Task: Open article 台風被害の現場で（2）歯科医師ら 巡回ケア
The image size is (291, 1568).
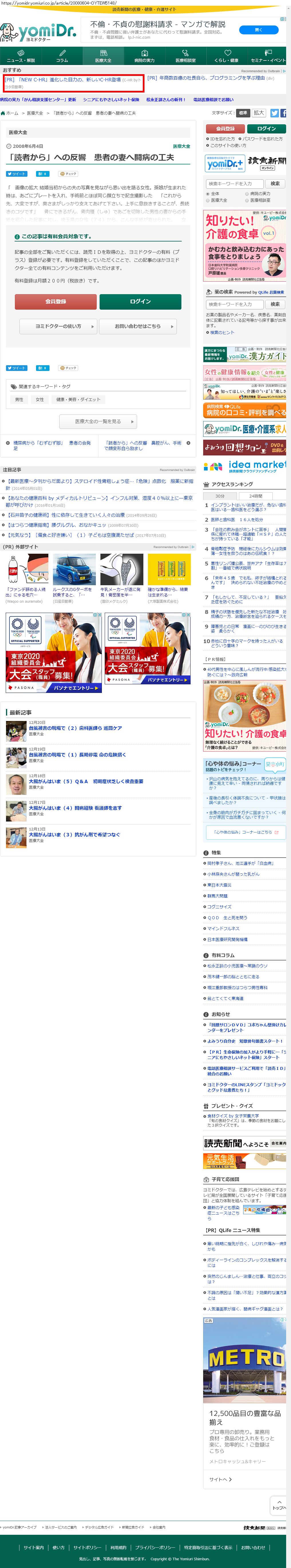Action: (x=75, y=728)
